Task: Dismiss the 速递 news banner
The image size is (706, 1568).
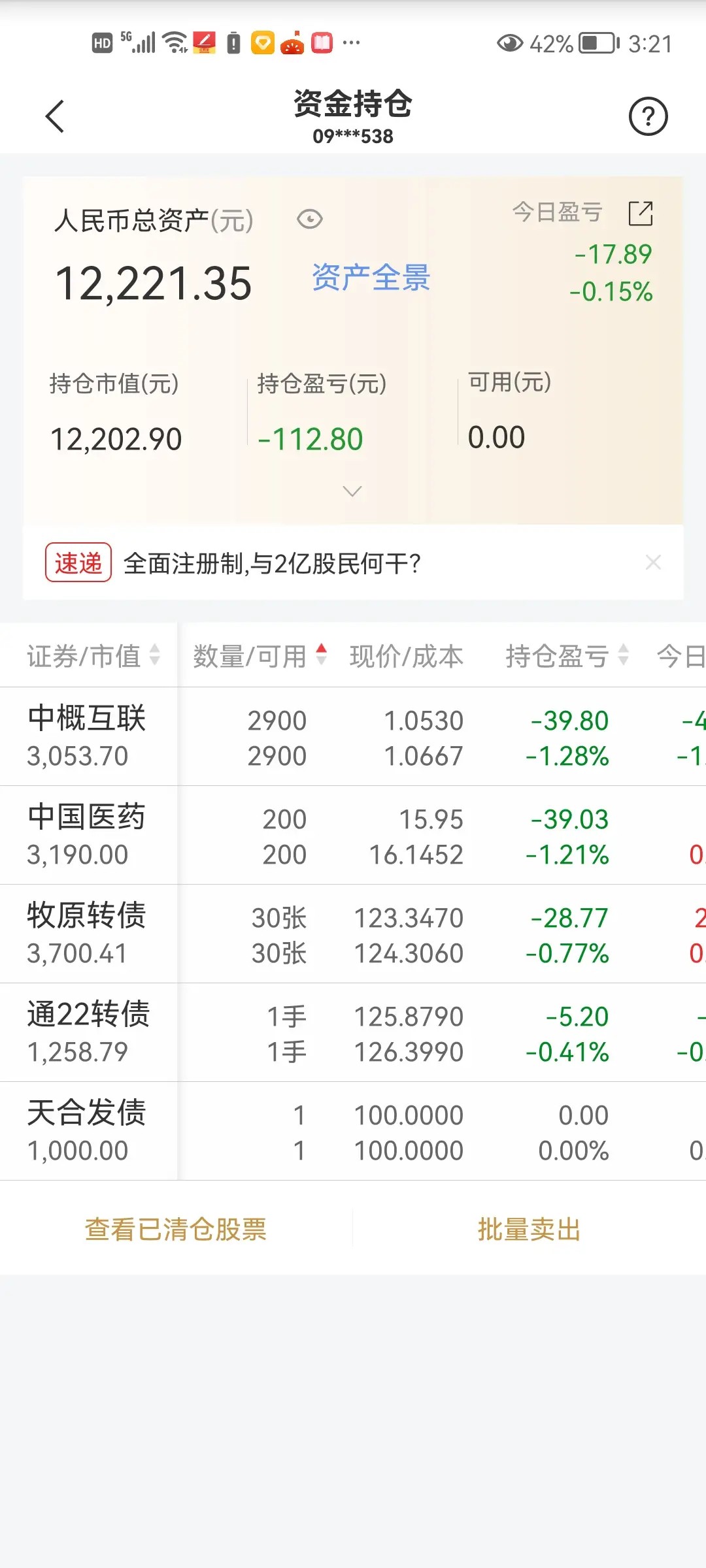Action: click(653, 563)
